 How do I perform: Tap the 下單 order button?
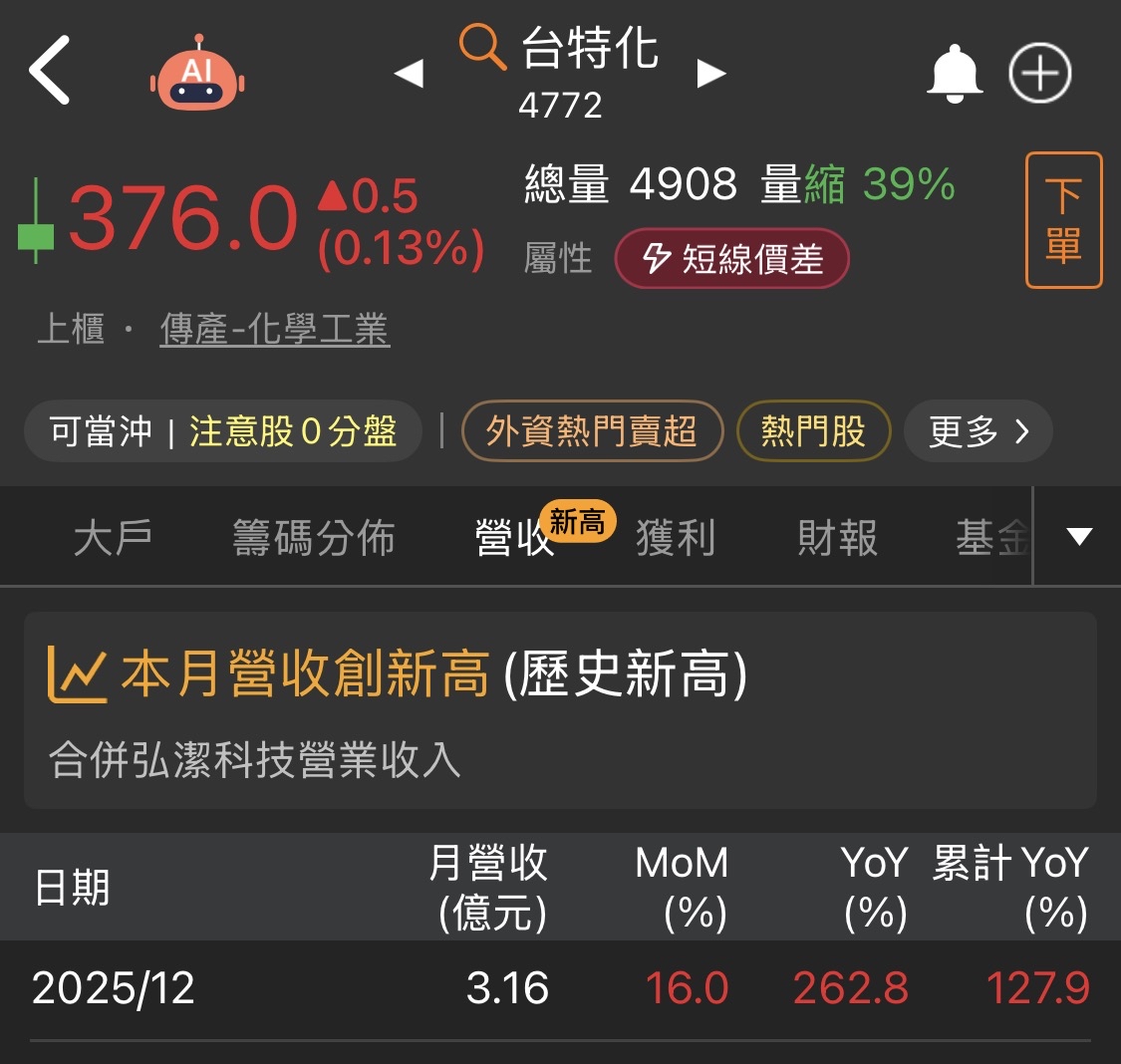coord(1063,220)
